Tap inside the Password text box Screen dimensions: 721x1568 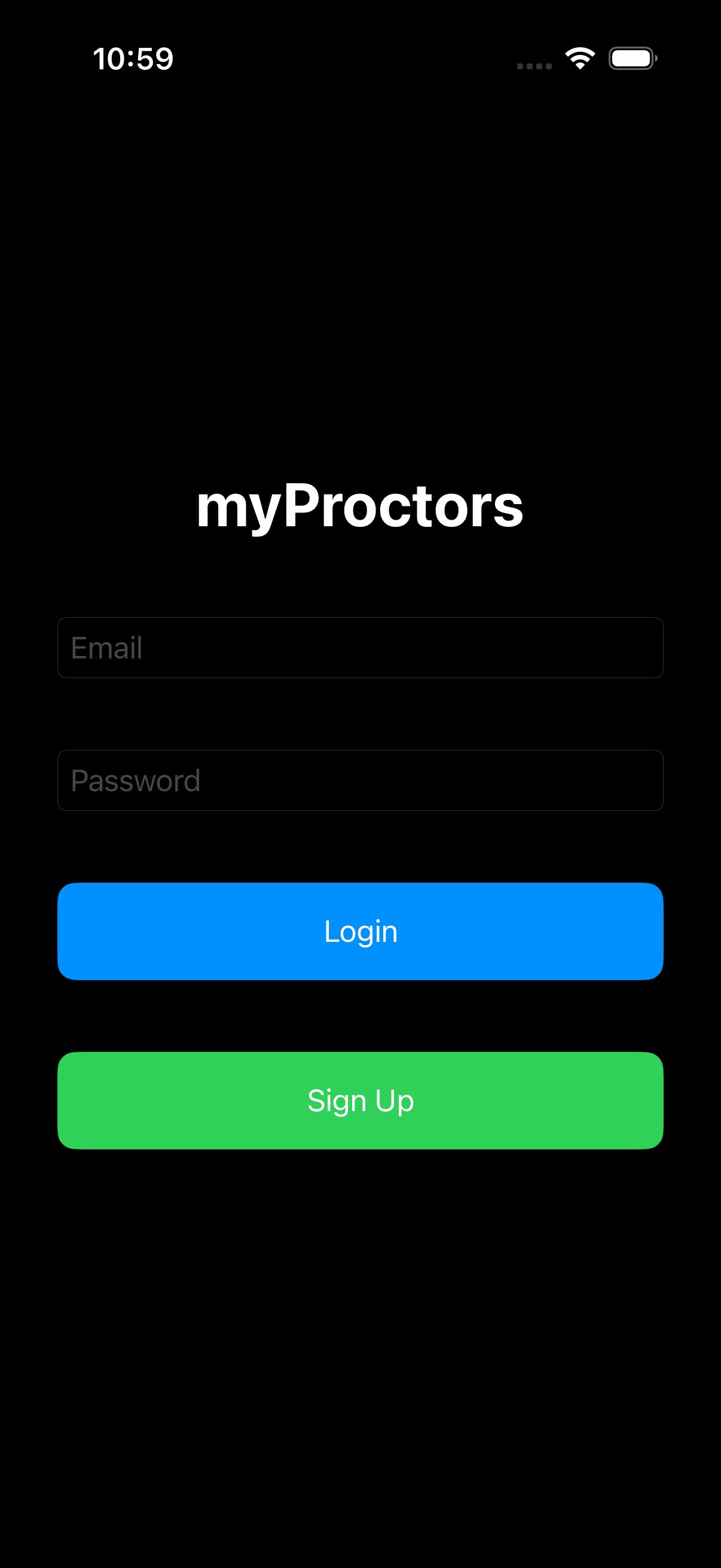tap(360, 780)
